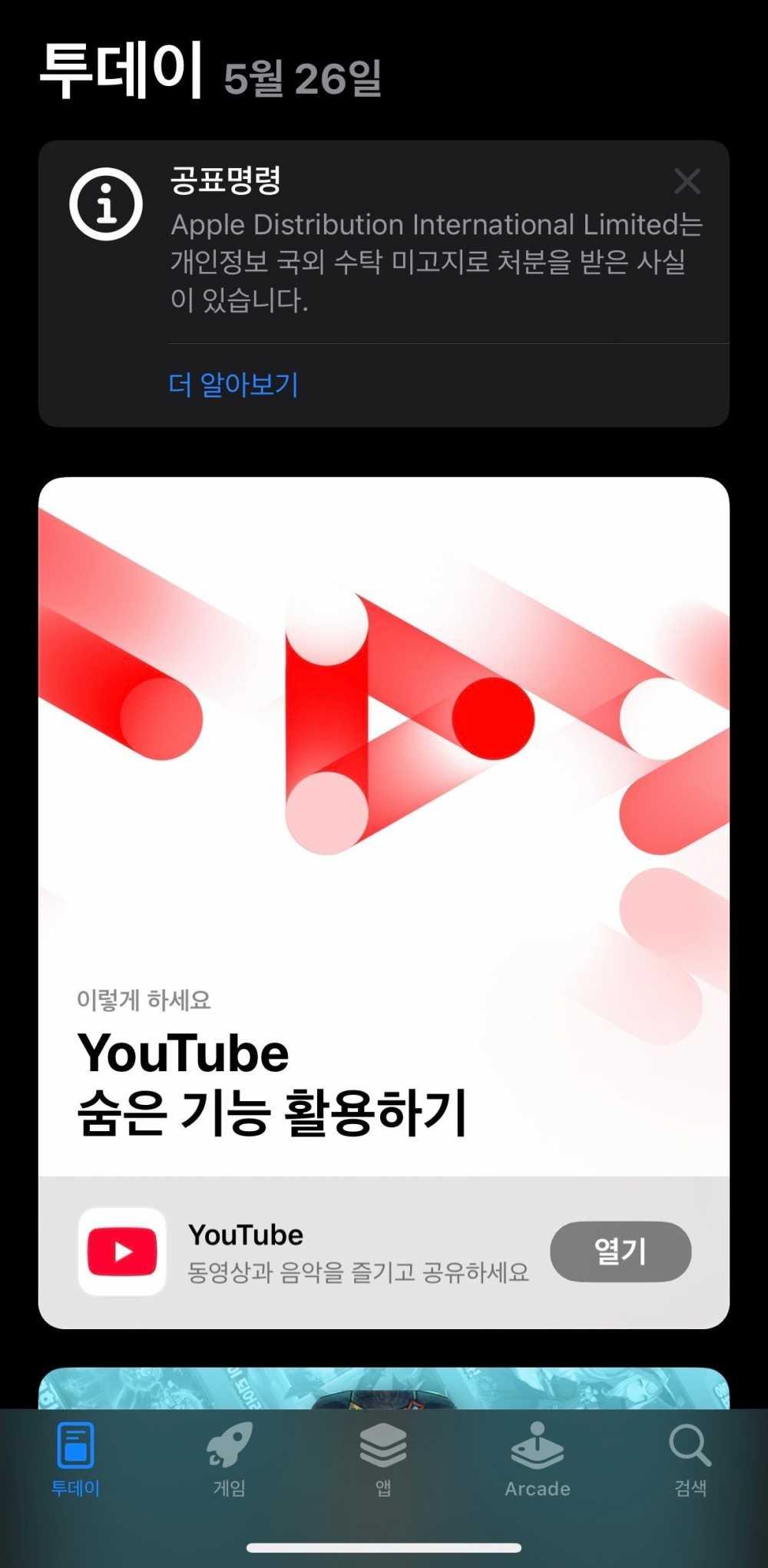
Task: Select the Arcade tab
Action: pos(538,1460)
